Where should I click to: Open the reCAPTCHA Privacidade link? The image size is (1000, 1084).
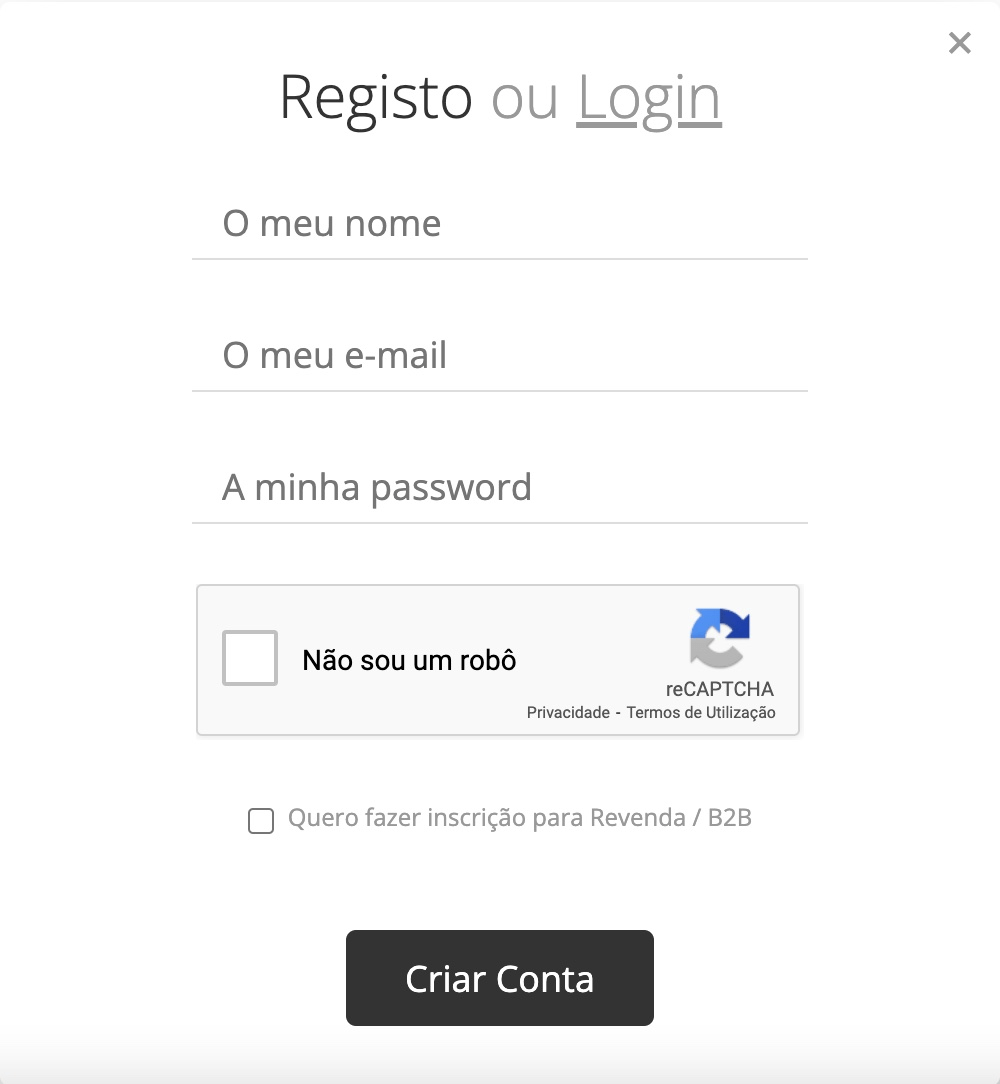click(x=568, y=713)
